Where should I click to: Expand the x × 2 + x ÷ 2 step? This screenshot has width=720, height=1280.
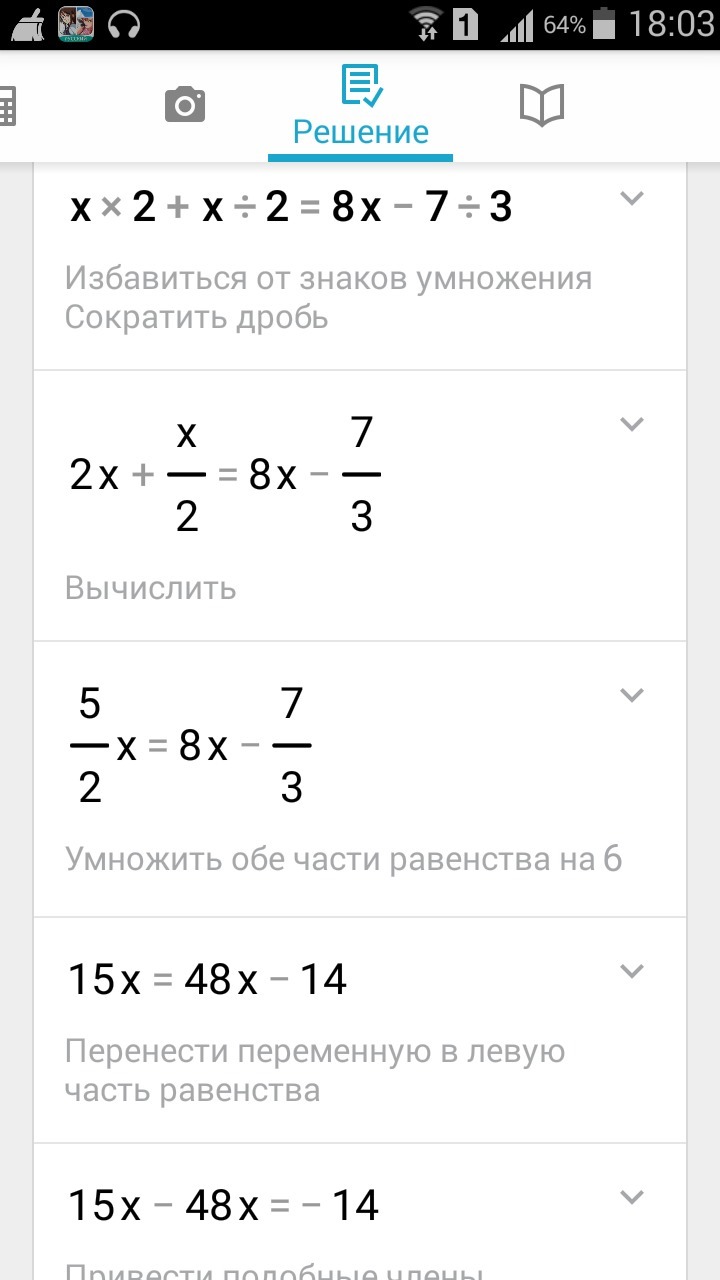coord(630,198)
